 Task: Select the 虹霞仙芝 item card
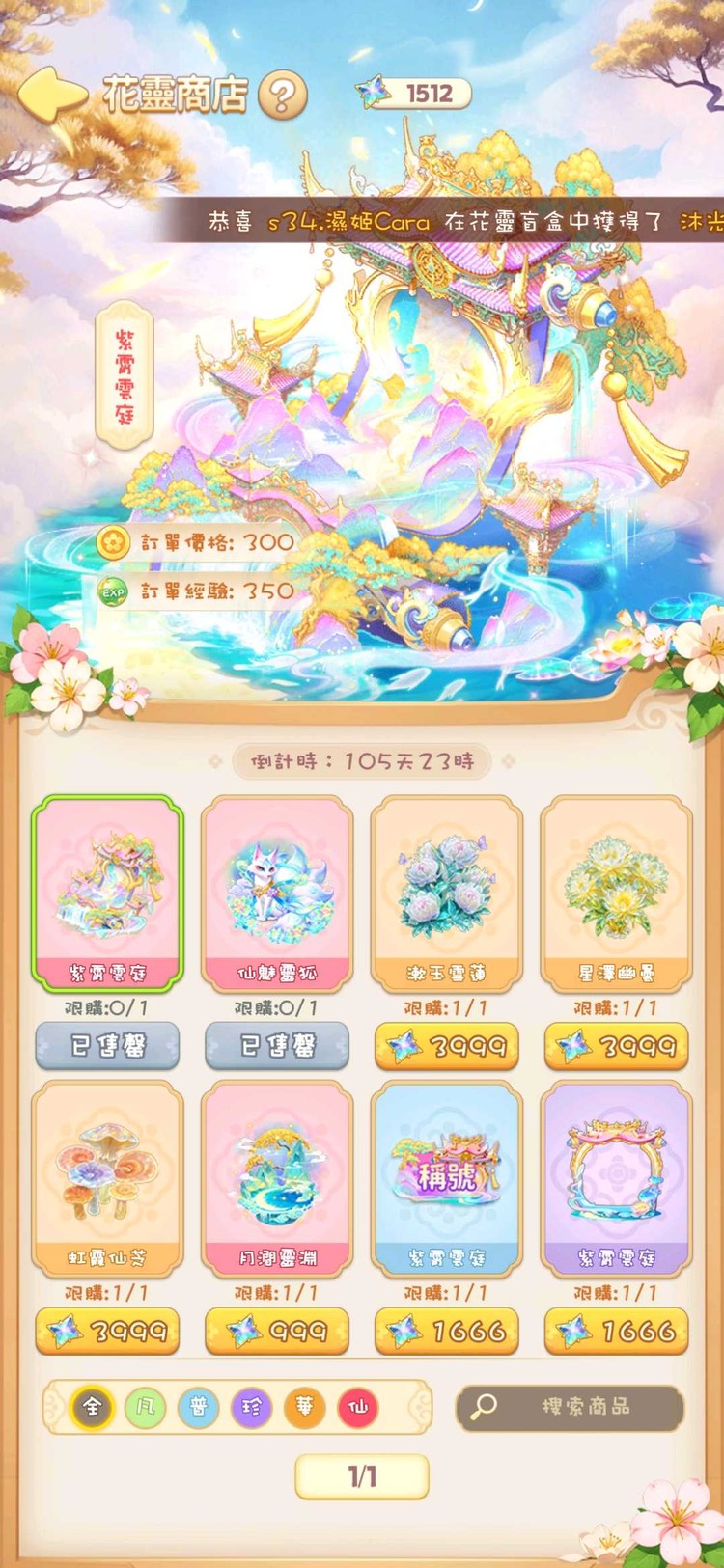point(107,1178)
